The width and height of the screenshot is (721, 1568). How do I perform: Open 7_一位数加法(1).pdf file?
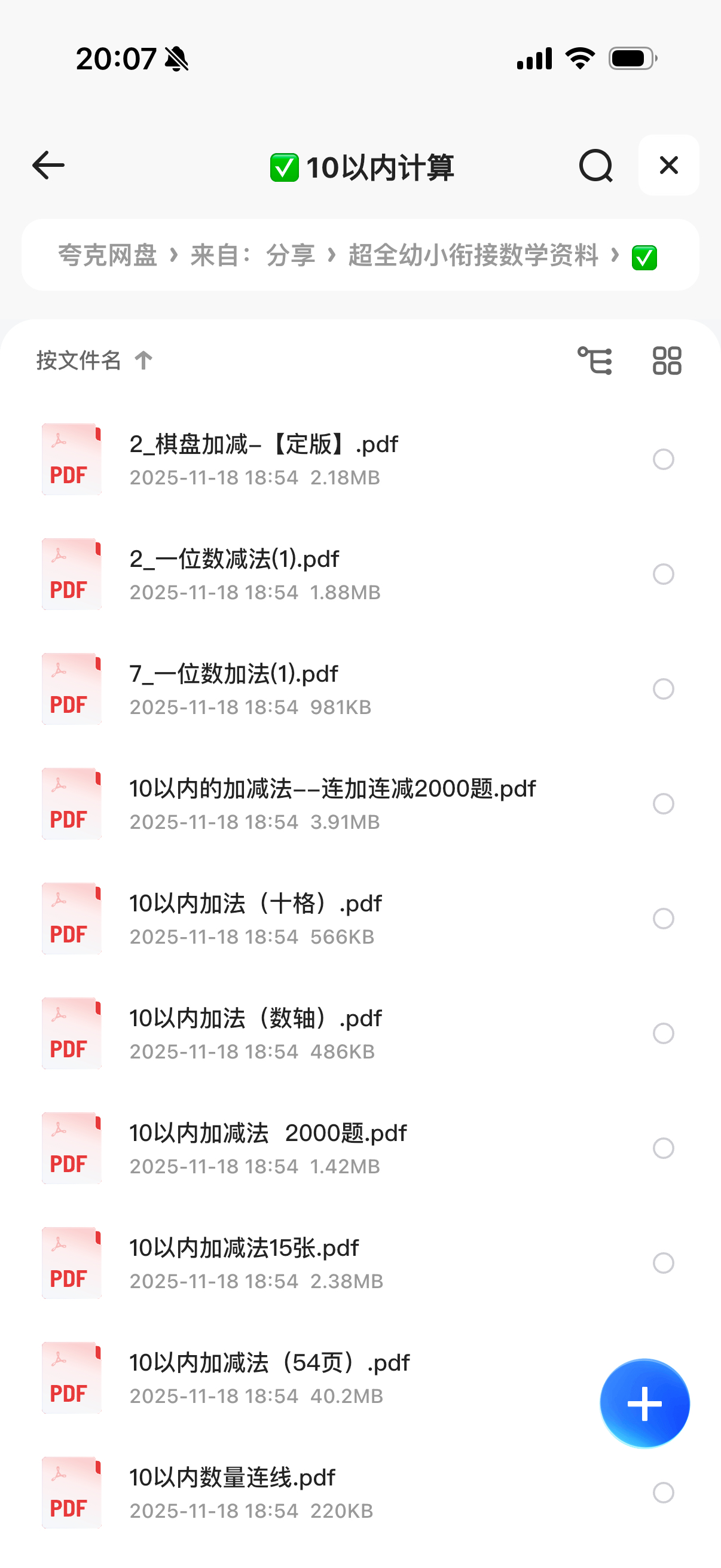pos(234,675)
